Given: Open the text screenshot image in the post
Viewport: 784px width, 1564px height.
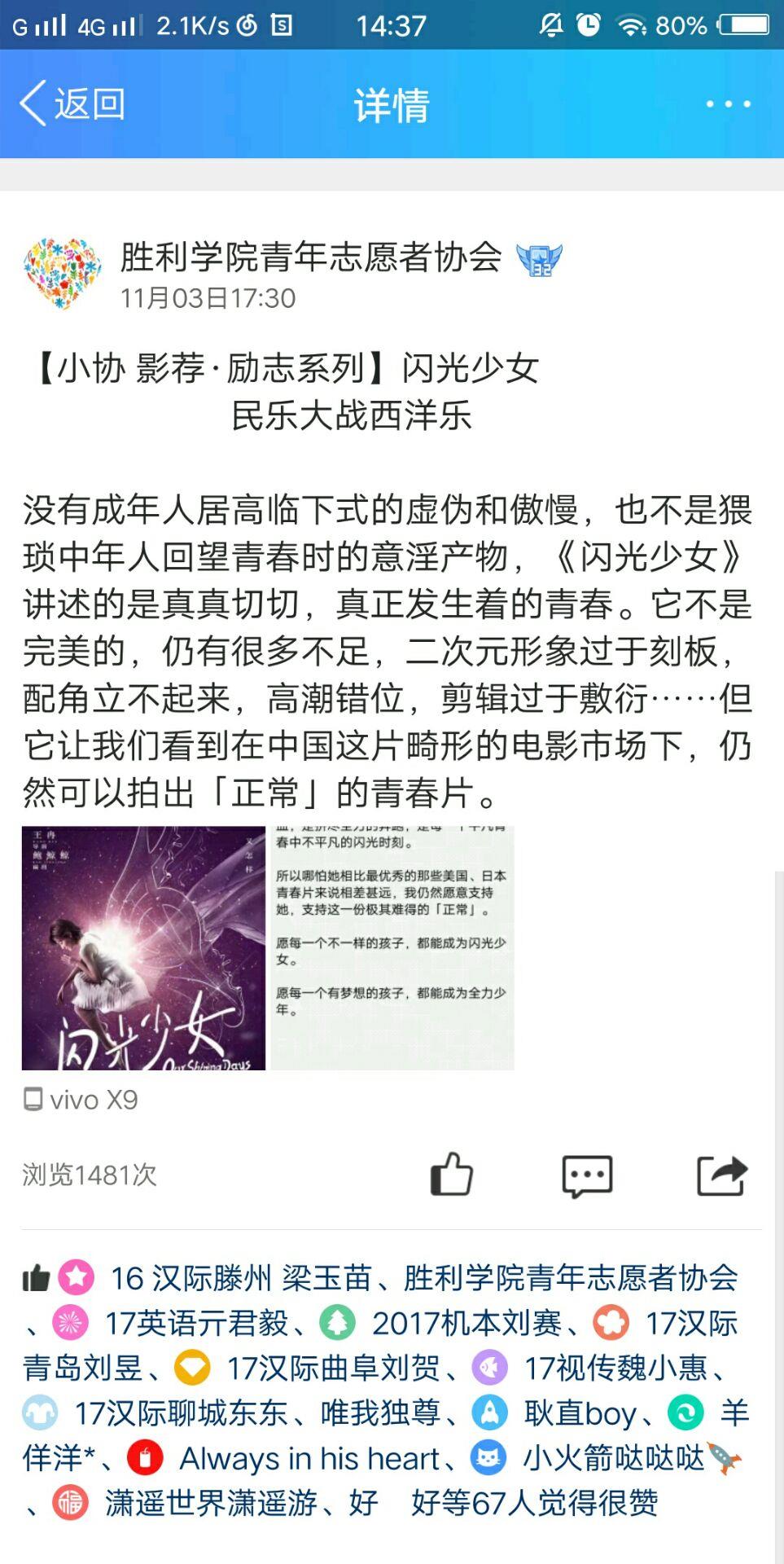Looking at the screenshot, I should (x=392, y=948).
